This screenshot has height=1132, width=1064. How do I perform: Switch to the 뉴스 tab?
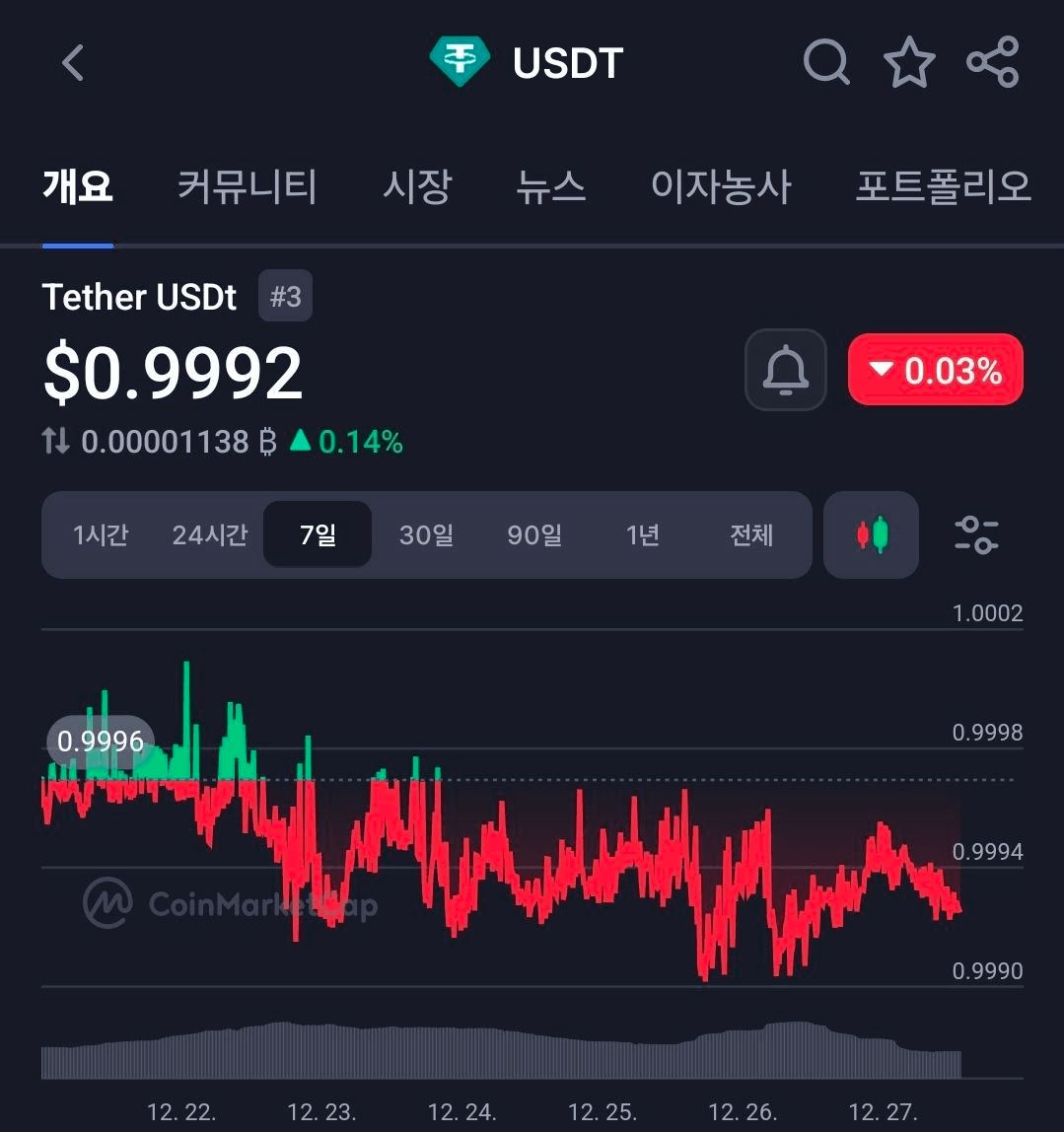pyautogui.click(x=550, y=186)
